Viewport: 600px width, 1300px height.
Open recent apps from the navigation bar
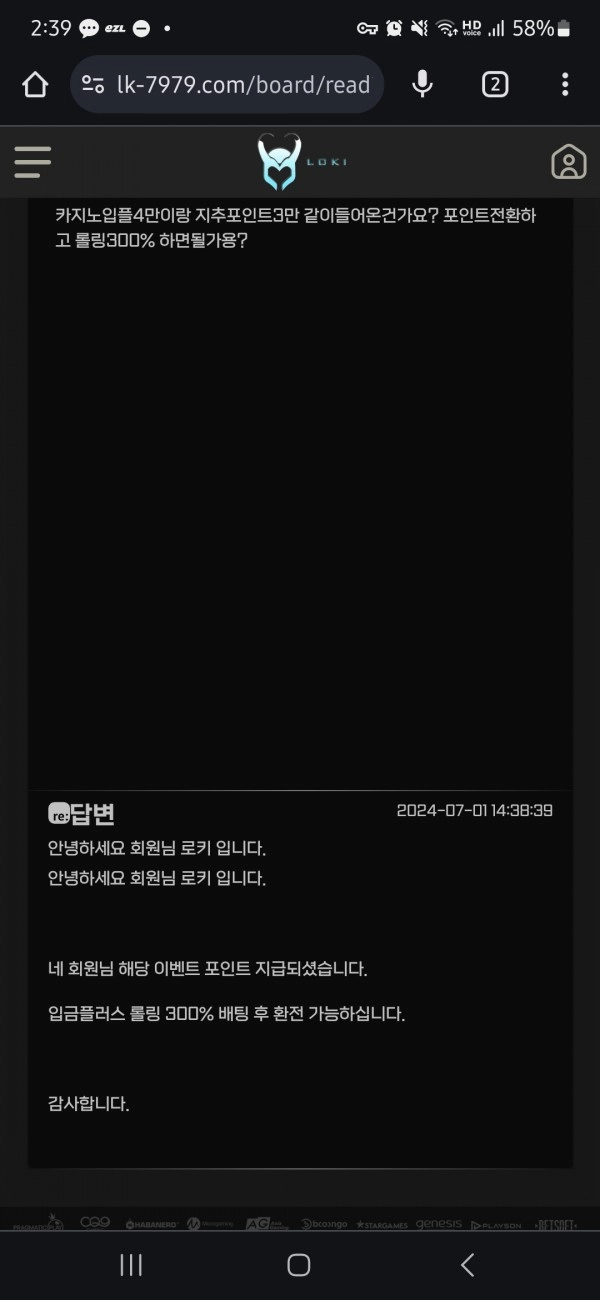131,1265
